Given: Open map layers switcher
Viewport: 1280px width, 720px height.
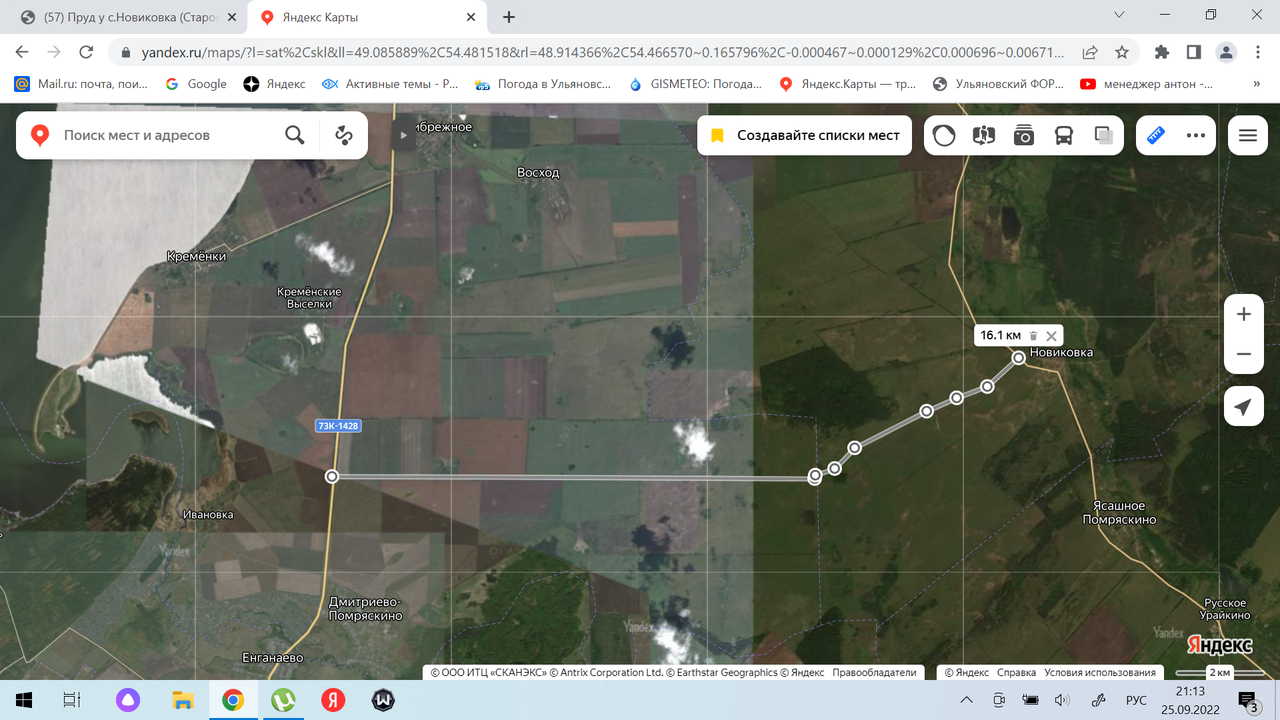Looking at the screenshot, I should coord(1104,135).
